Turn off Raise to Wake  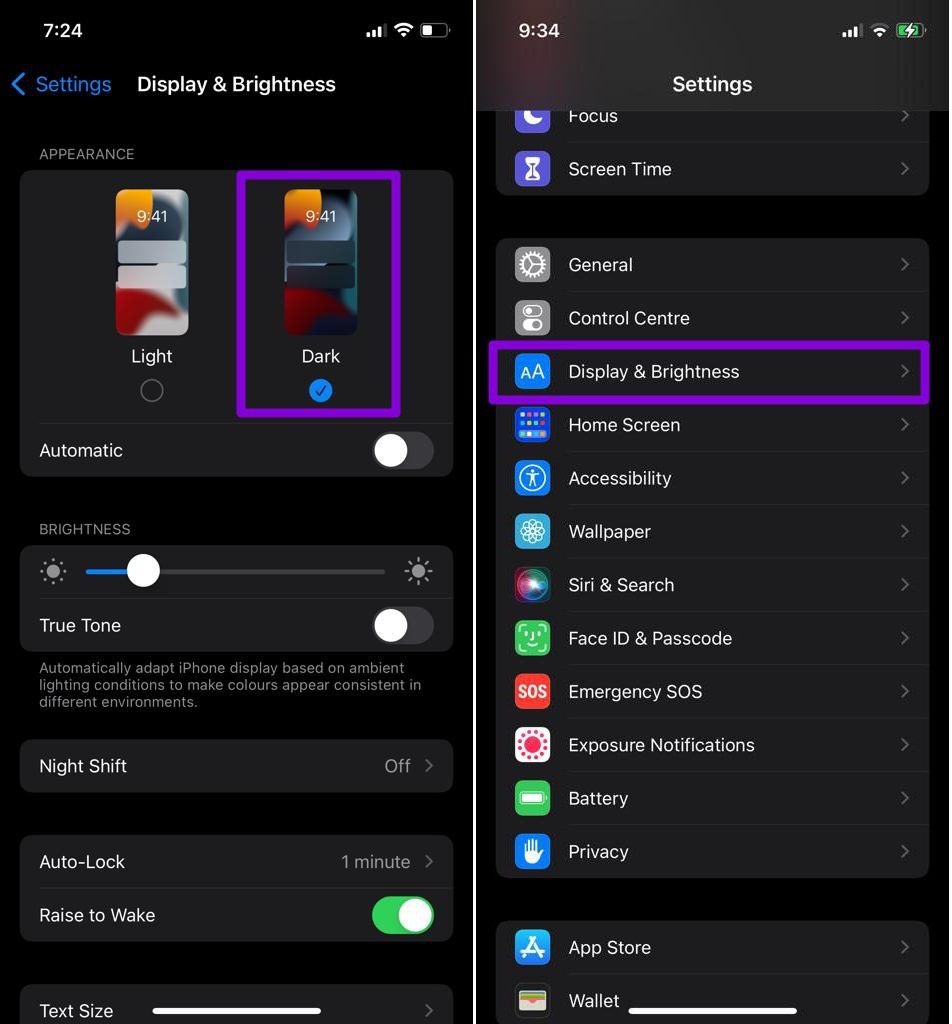point(403,915)
